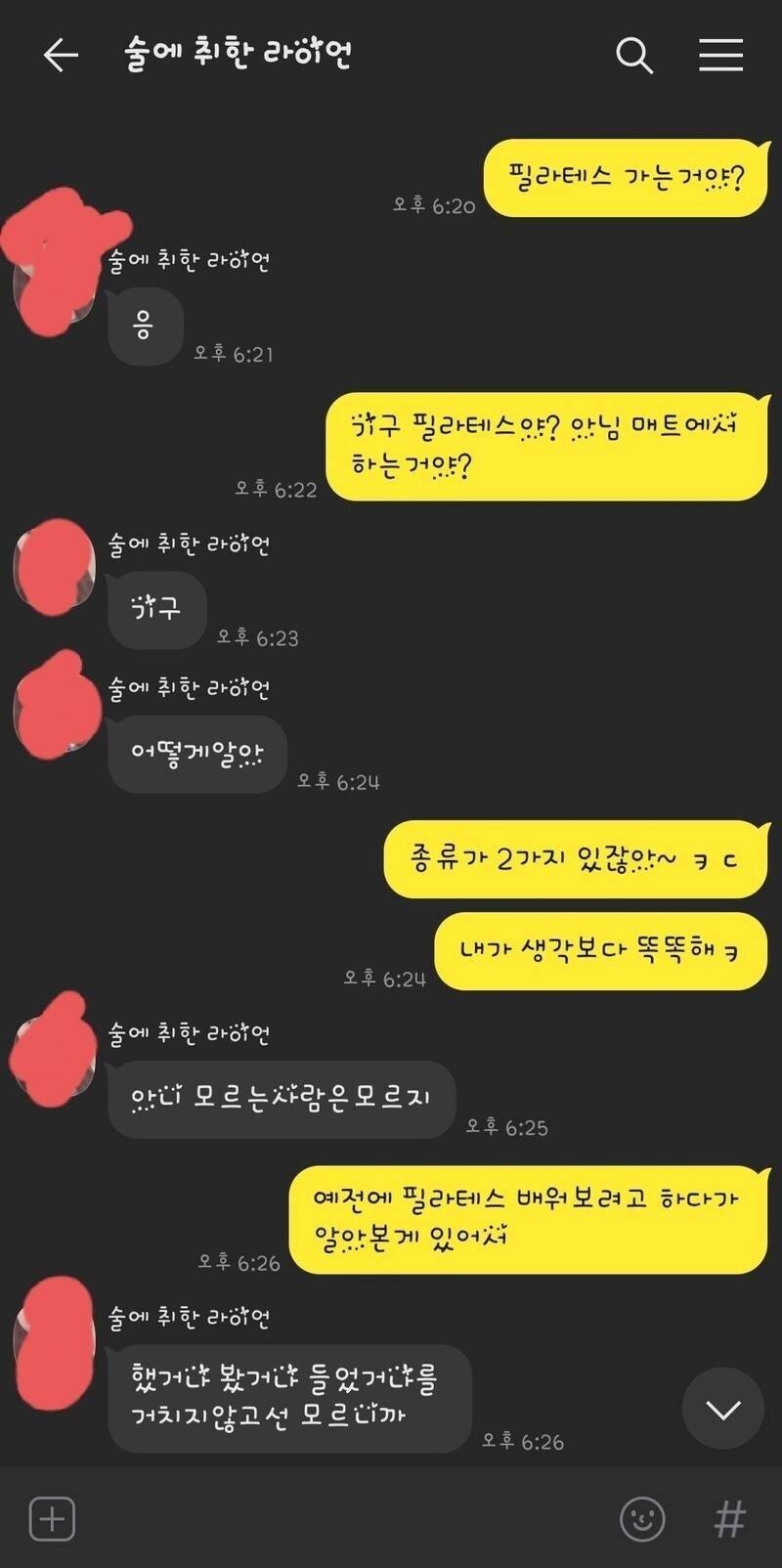The height and width of the screenshot is (1568, 782).
Task: Go back from the chat
Action: pos(61,56)
